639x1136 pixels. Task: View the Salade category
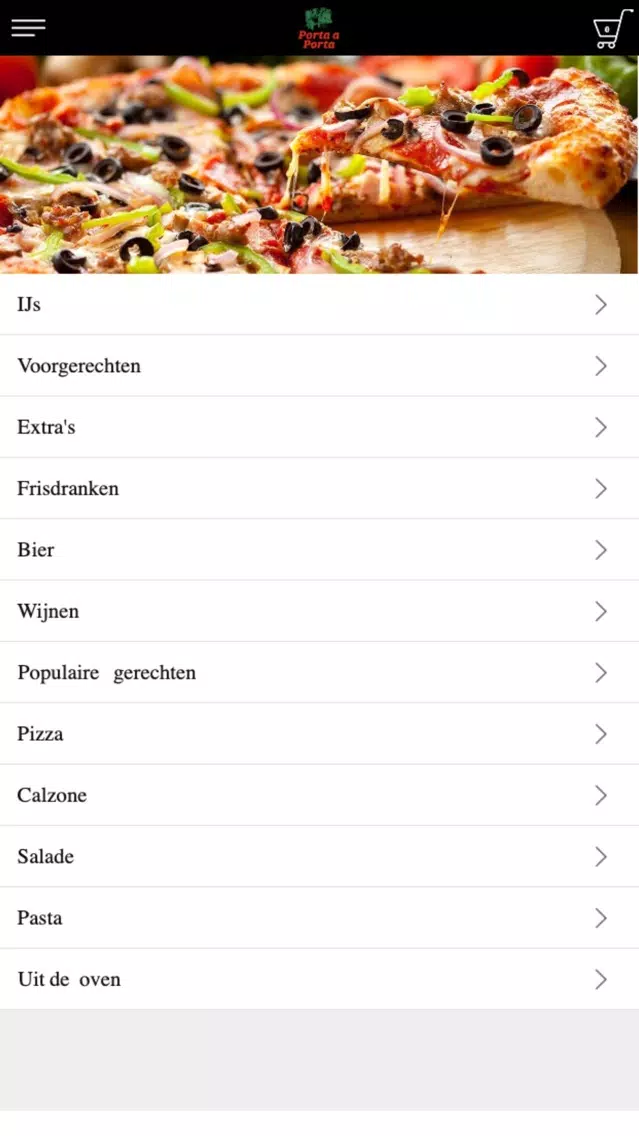click(x=320, y=856)
